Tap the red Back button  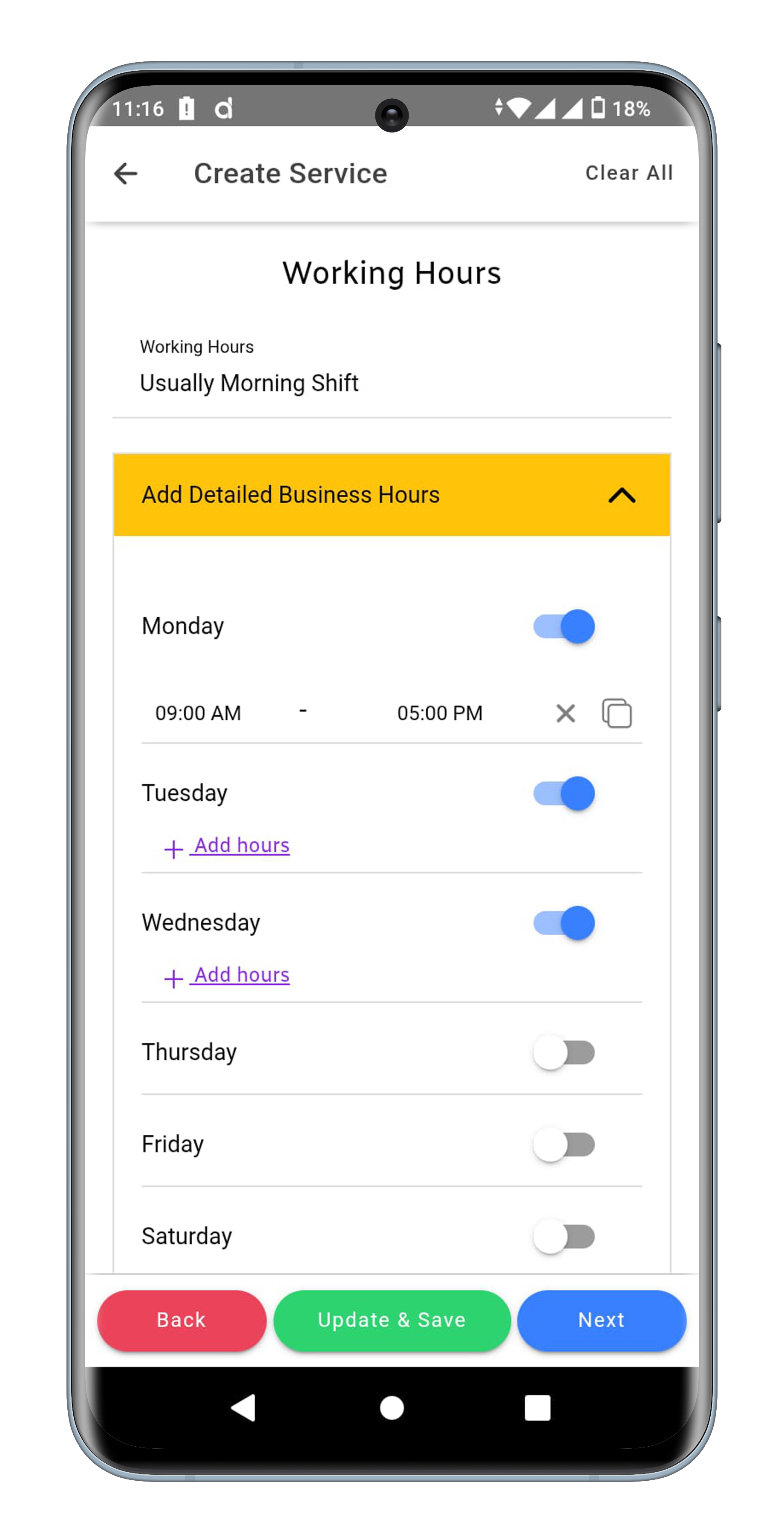182,1320
